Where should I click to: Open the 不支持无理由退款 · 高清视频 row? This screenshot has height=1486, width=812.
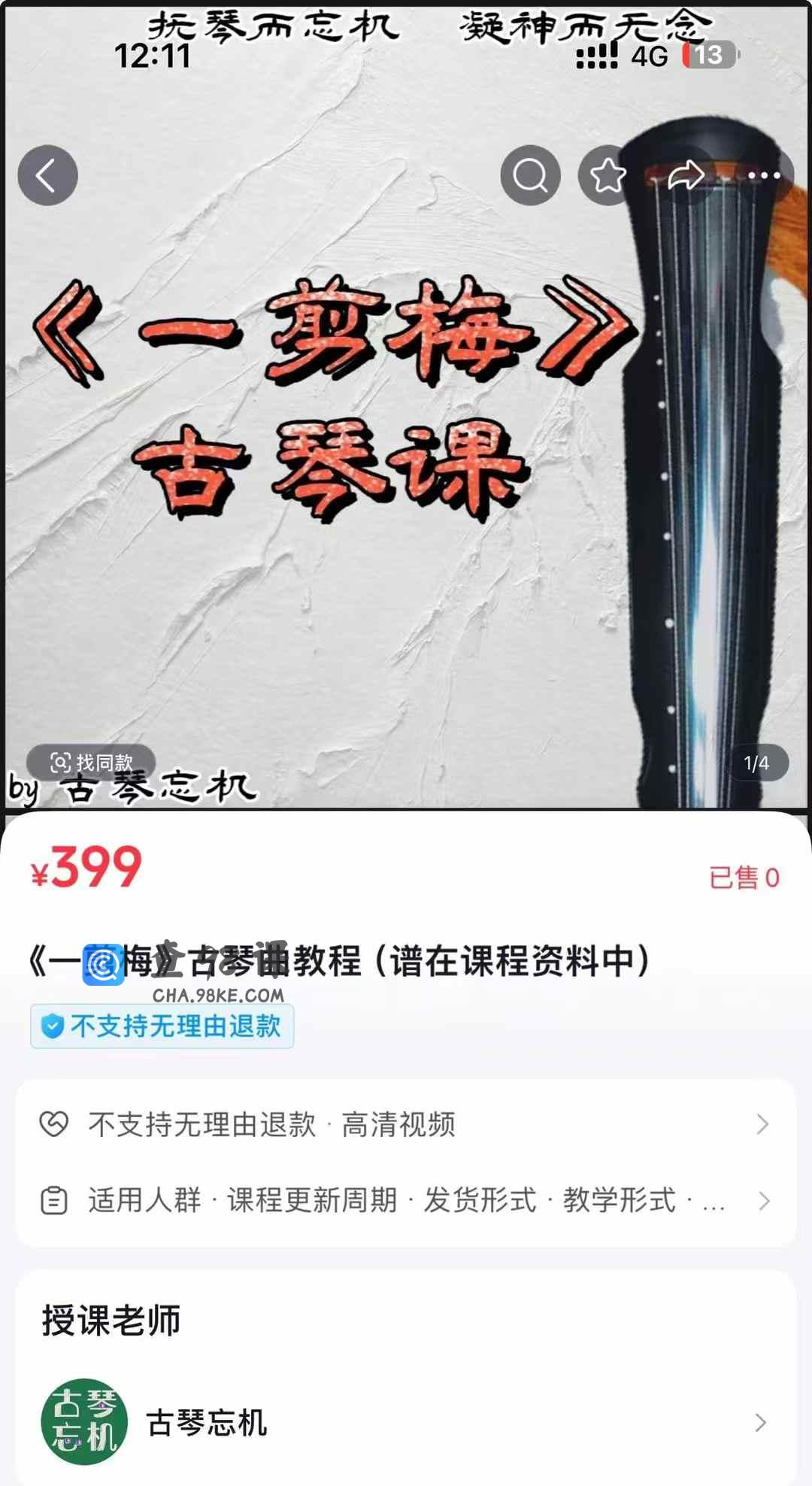(x=406, y=1124)
